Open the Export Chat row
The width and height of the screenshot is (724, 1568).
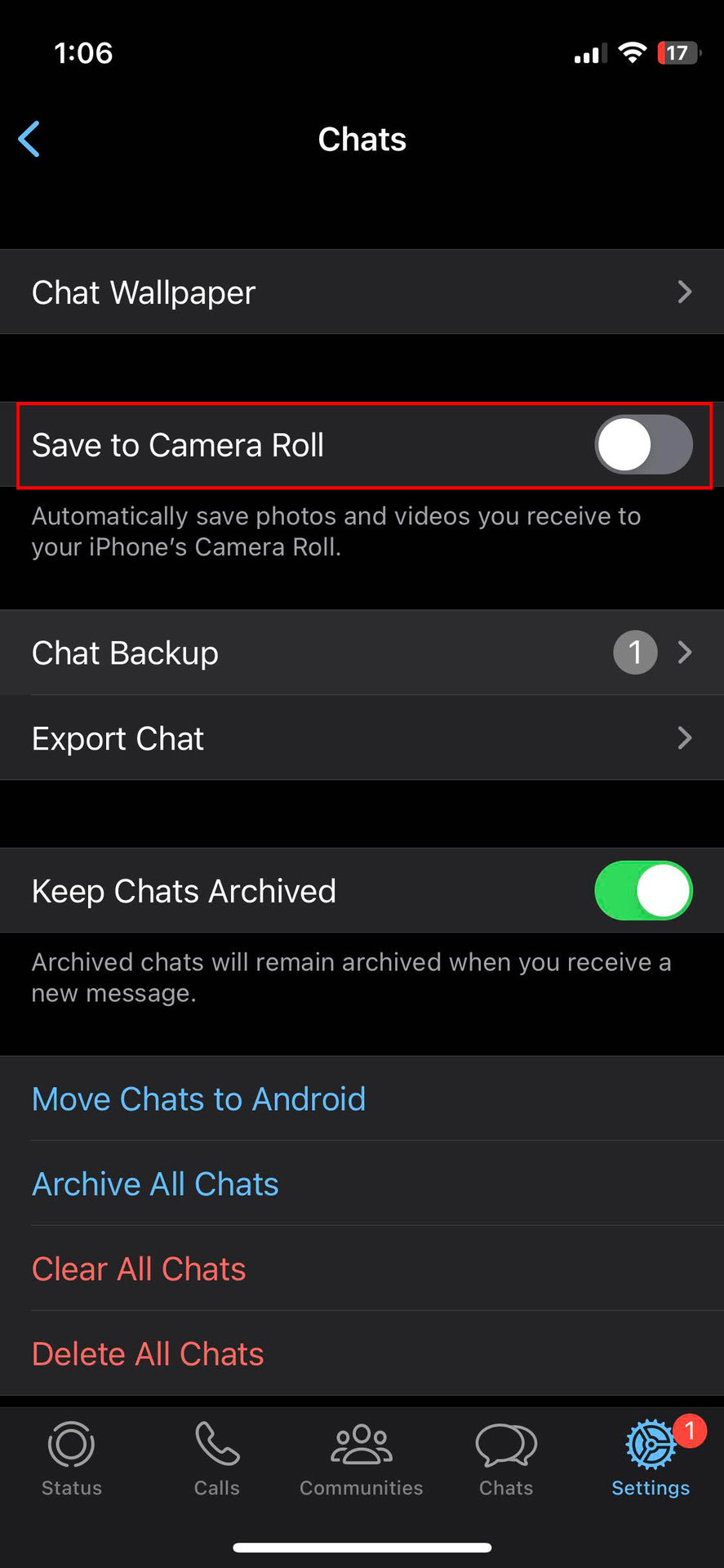click(x=362, y=738)
